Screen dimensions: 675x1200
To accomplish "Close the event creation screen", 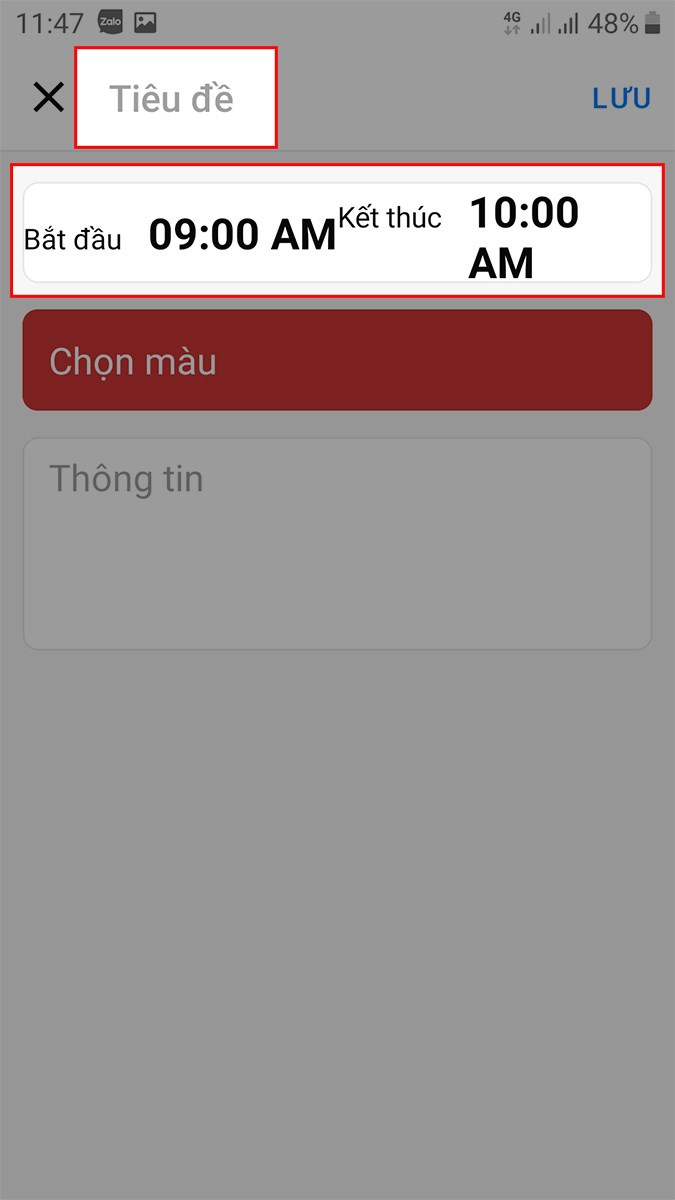I will 48,97.
